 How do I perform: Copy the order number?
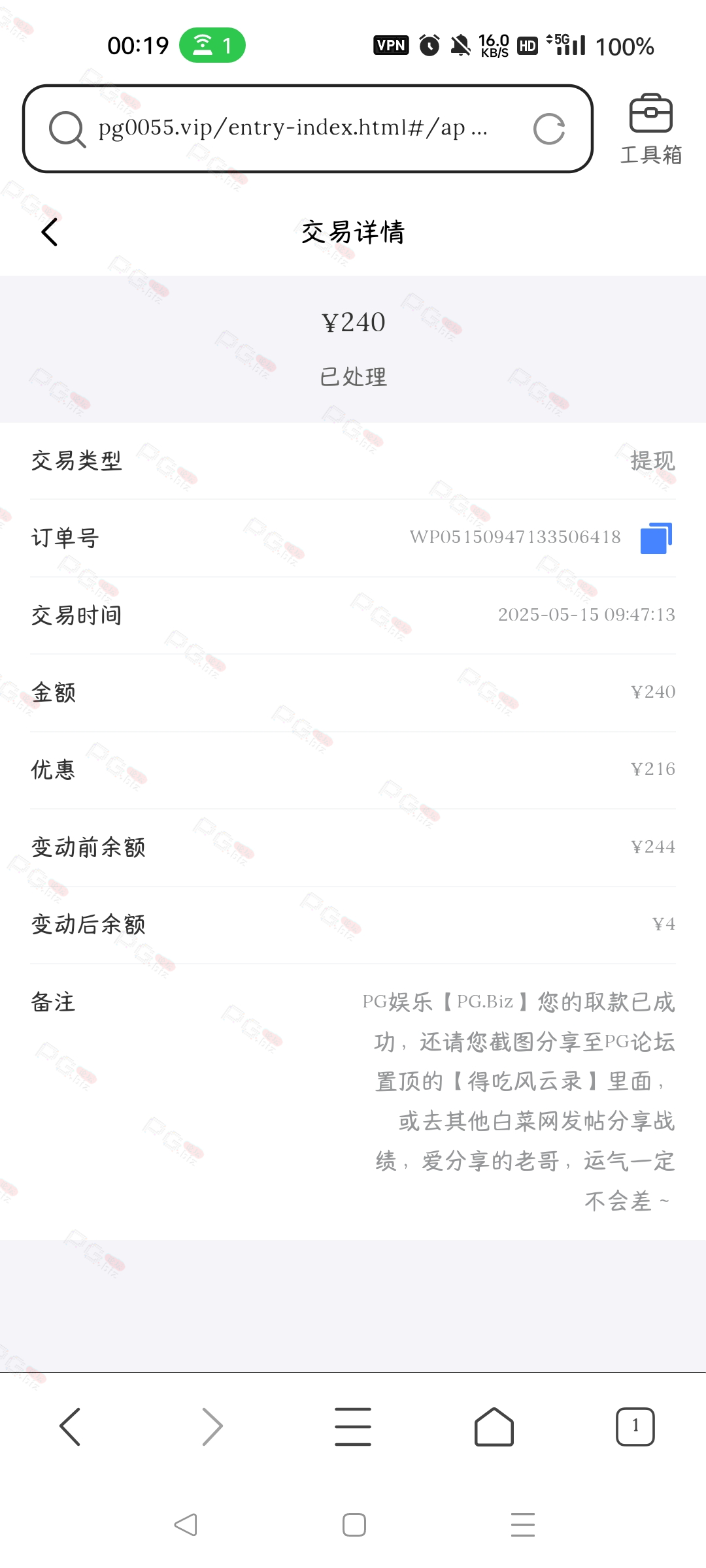(656, 538)
